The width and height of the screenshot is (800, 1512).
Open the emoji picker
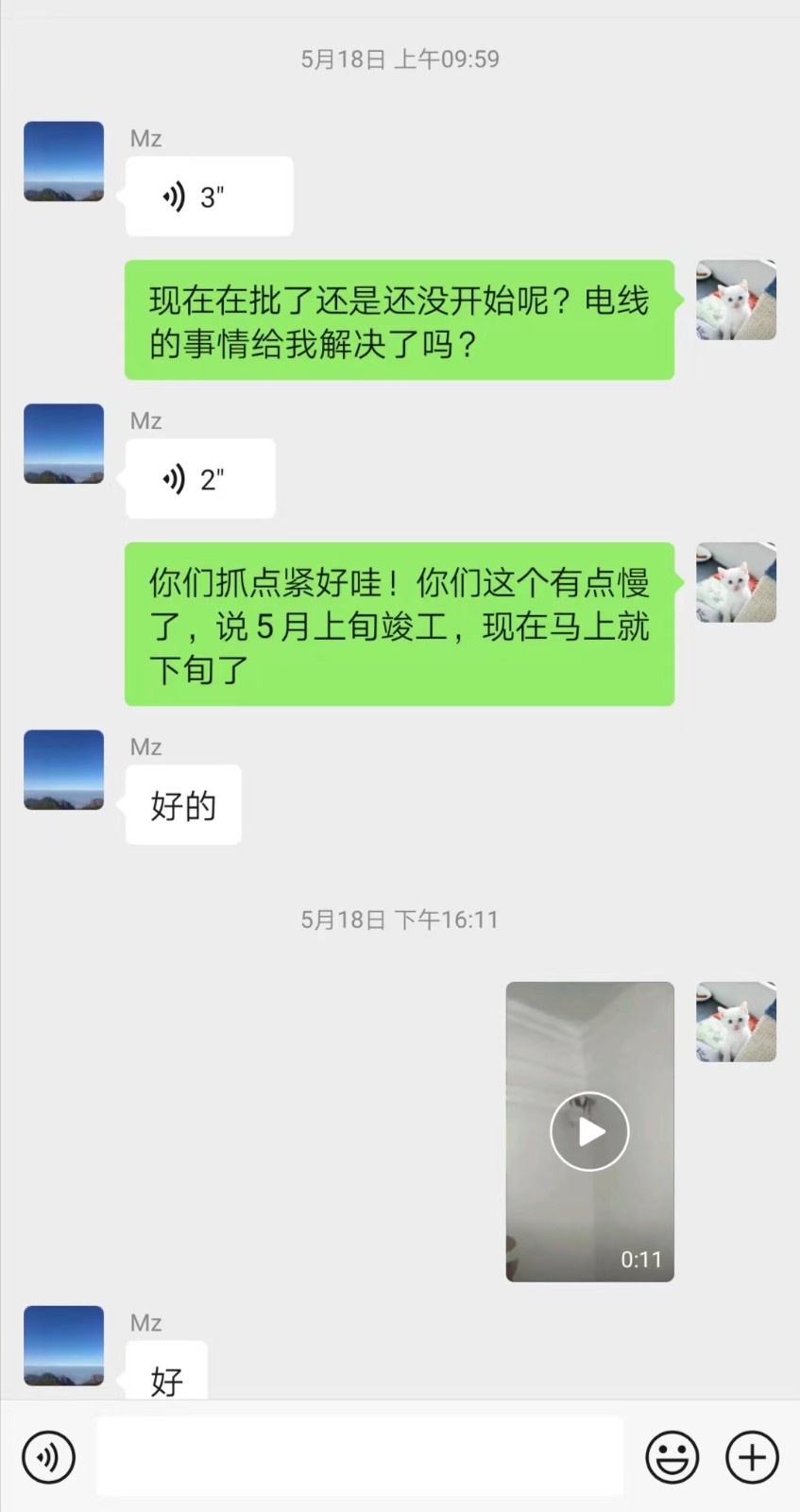point(672,1456)
